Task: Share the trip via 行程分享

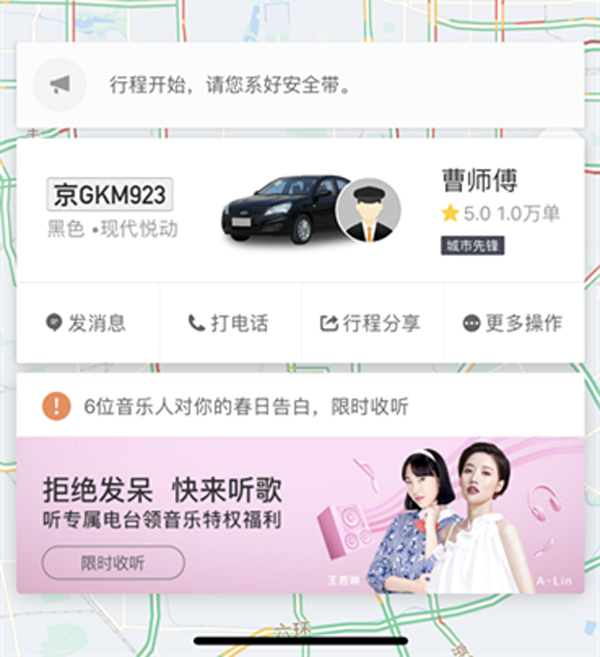Action: coord(371,323)
